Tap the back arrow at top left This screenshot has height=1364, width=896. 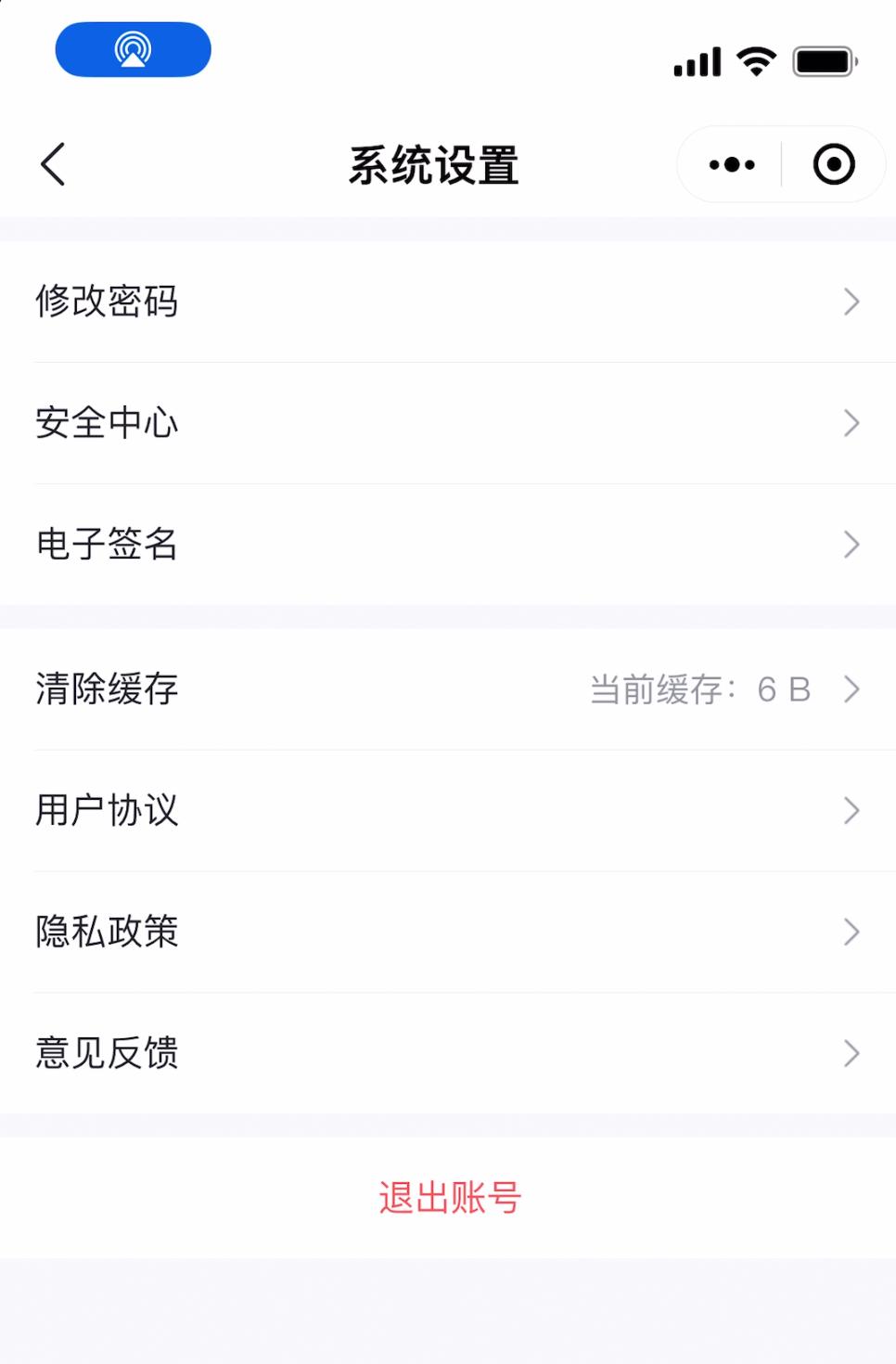(53, 163)
